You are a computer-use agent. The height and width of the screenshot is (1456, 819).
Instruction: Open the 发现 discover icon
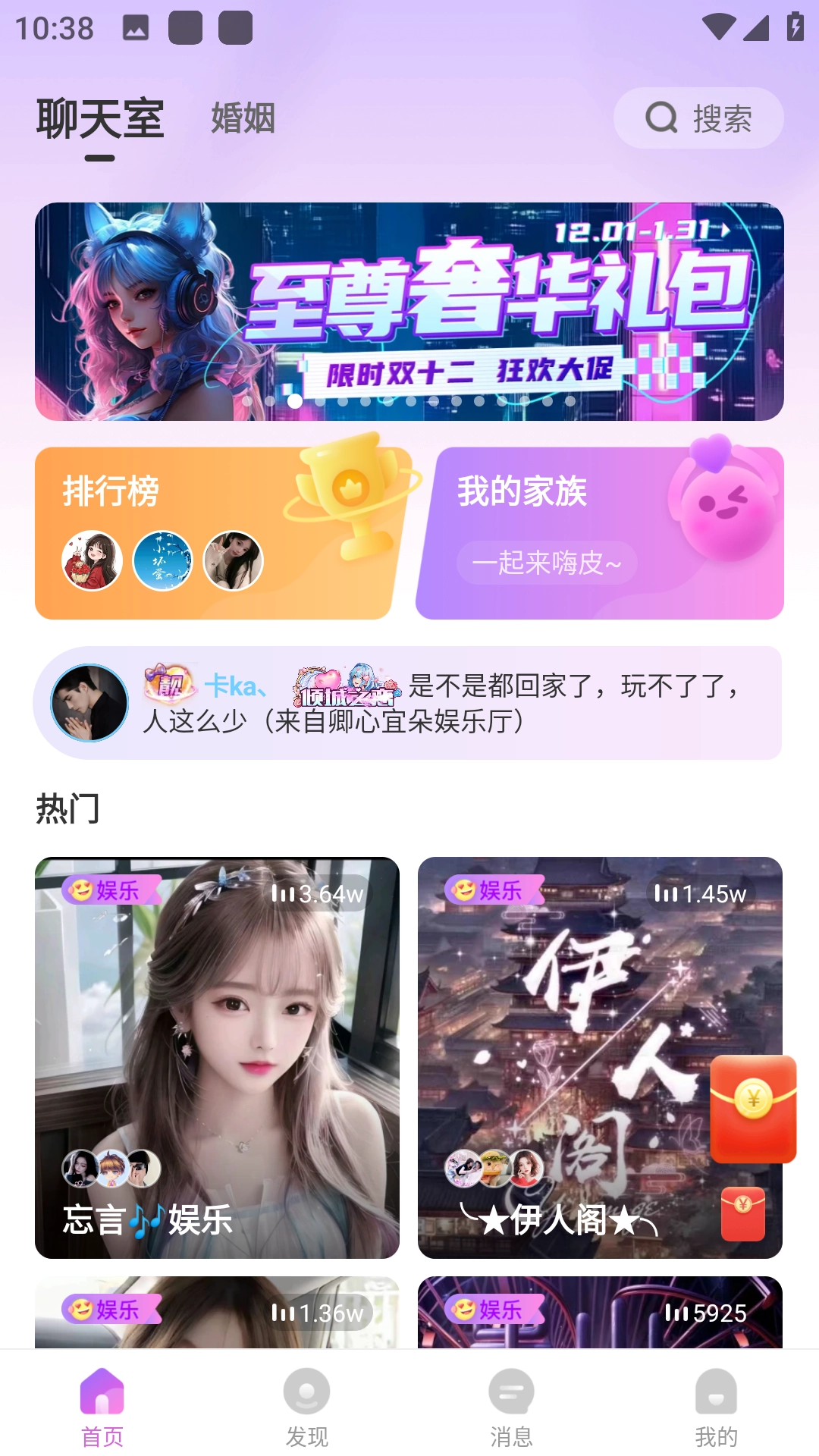(x=306, y=1389)
